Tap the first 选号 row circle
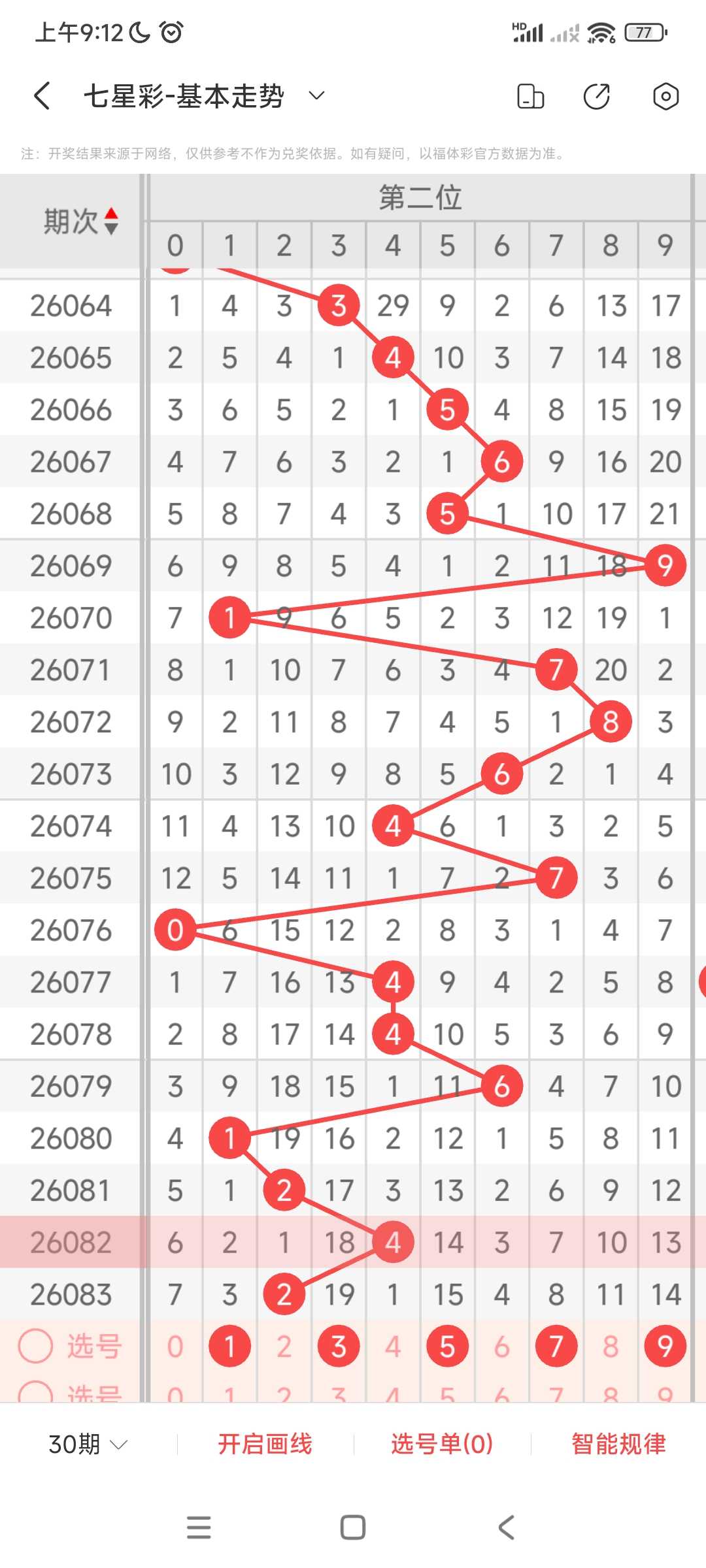 (35, 1347)
